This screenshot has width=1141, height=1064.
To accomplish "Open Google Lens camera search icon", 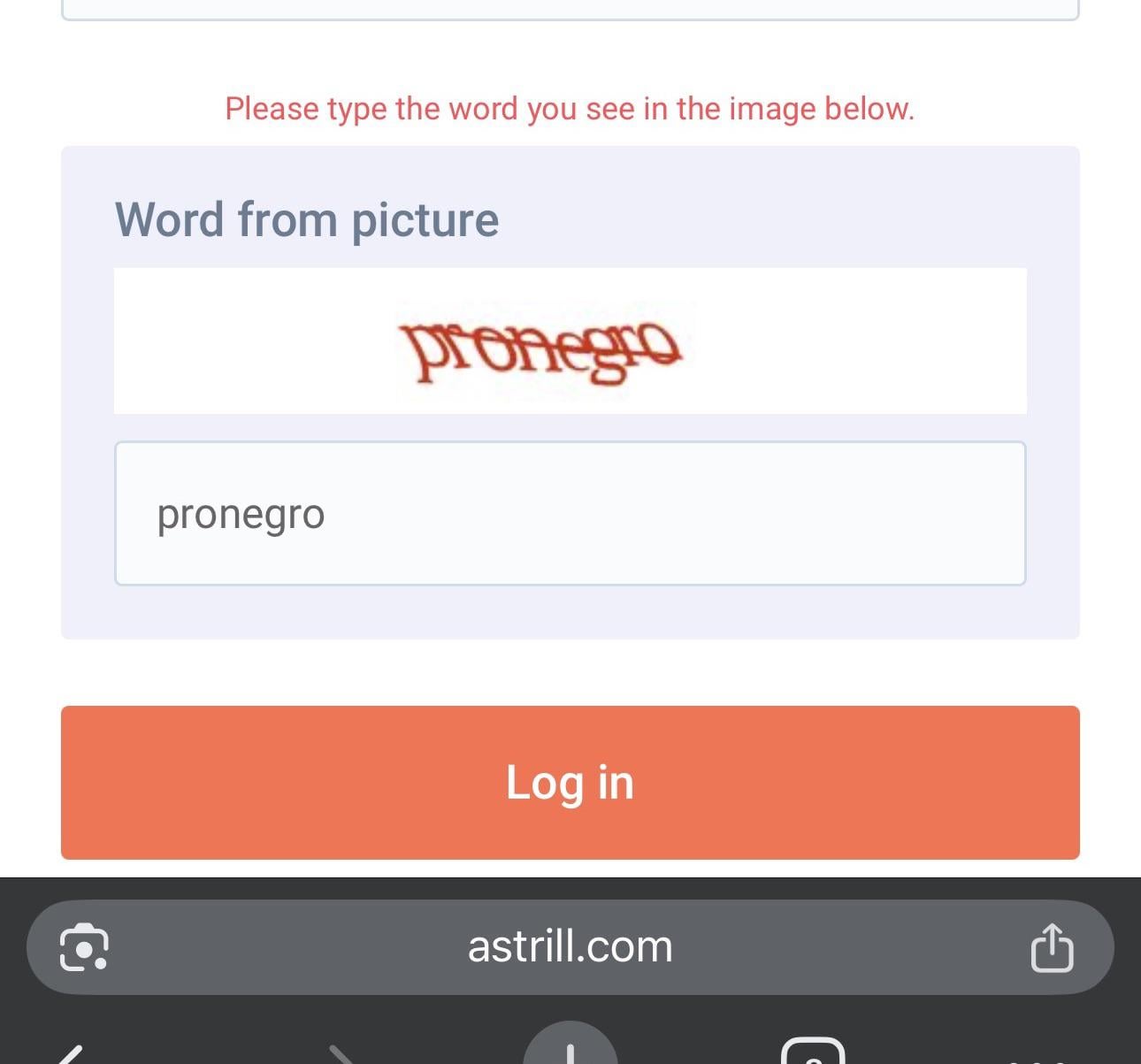I will (84, 948).
